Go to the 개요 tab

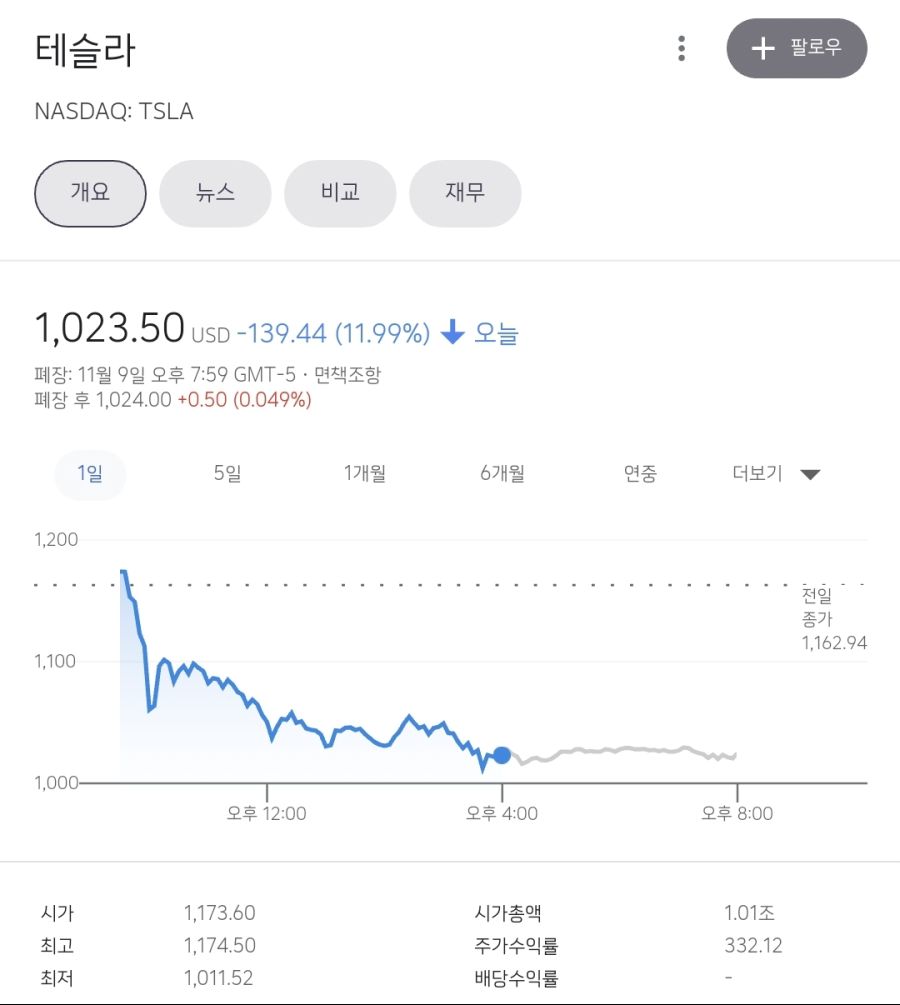pos(89,194)
